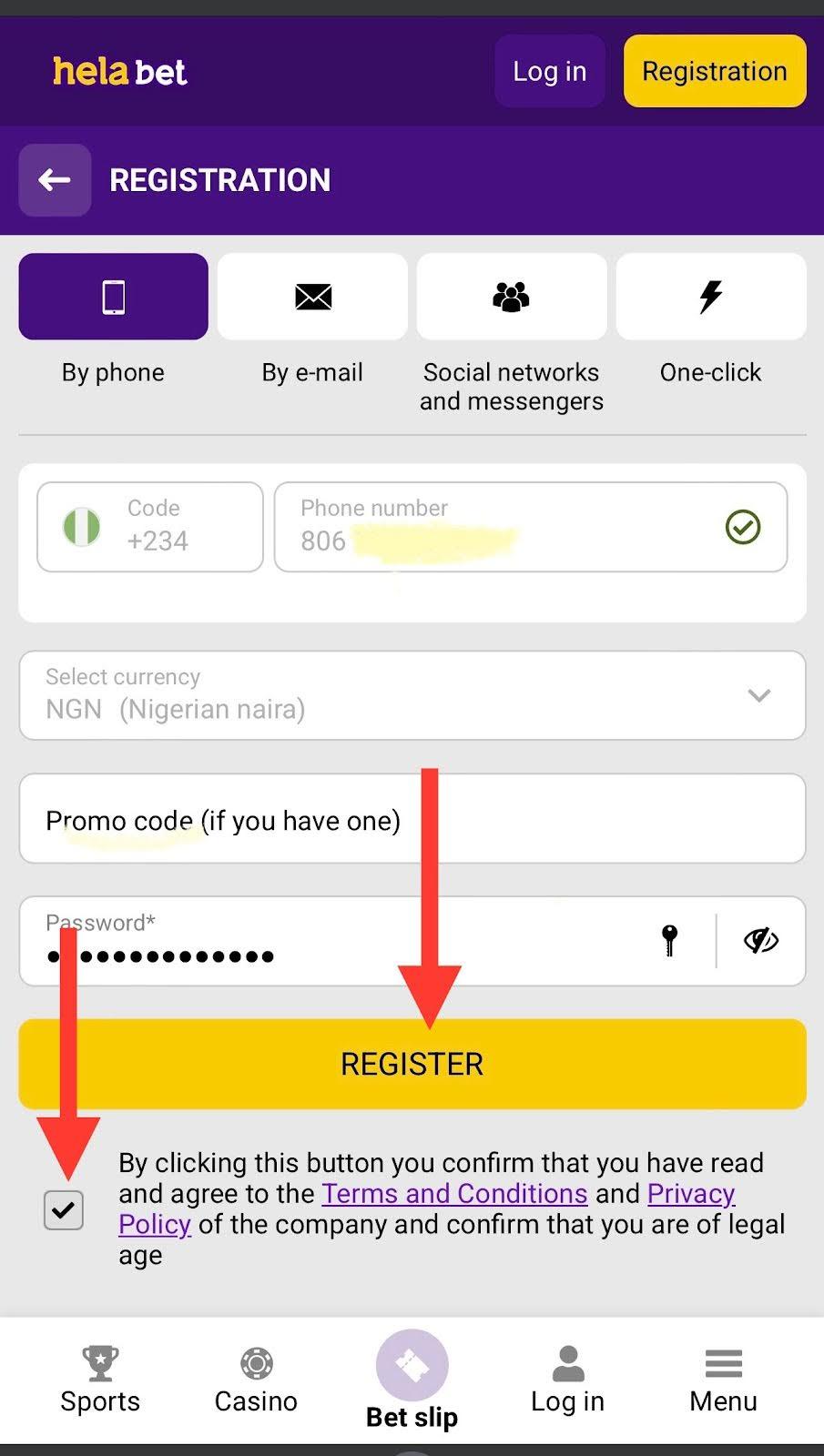824x1456 pixels.
Task: Tap the yellow REGISTER button
Action: (412, 1063)
